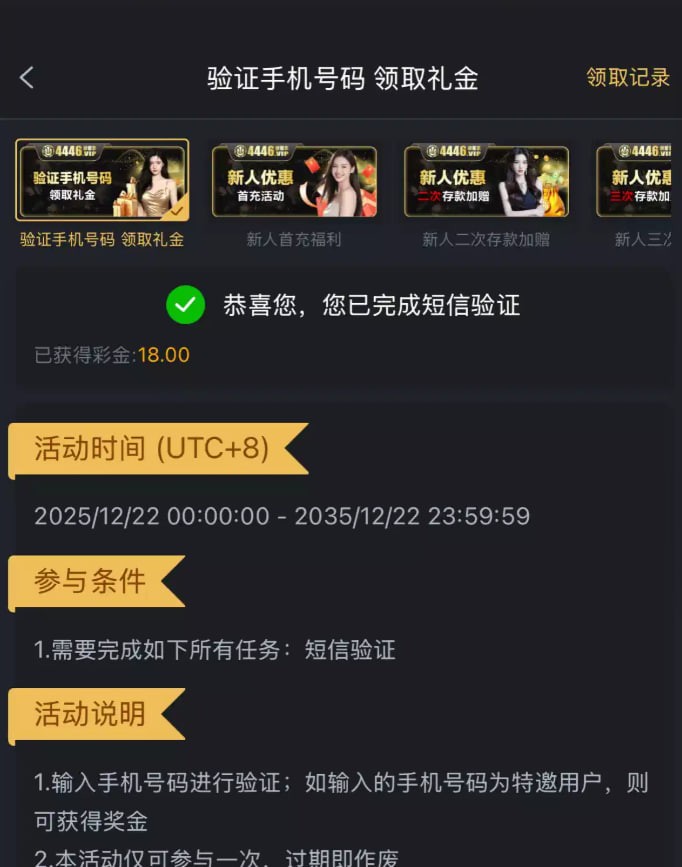Select the 验证手机号码 领取礼金 promo tab

(x=102, y=181)
